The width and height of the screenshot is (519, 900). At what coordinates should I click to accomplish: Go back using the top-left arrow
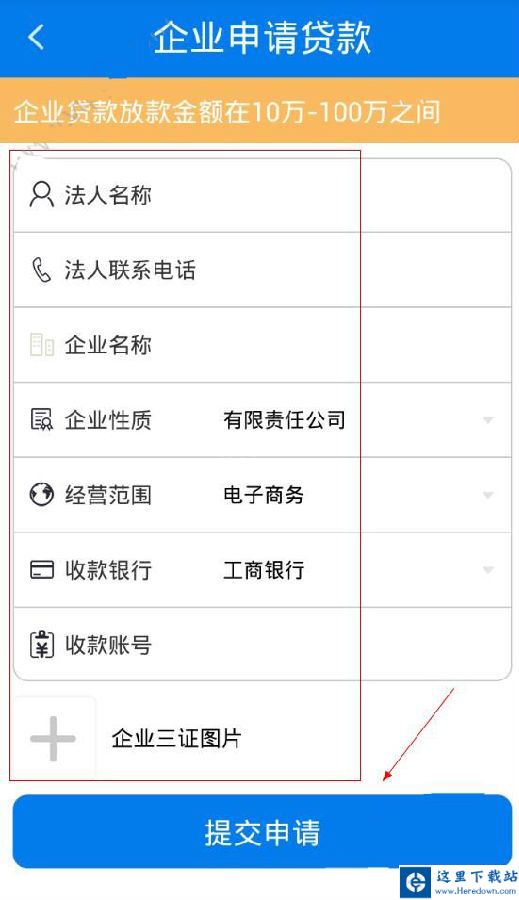(36, 38)
